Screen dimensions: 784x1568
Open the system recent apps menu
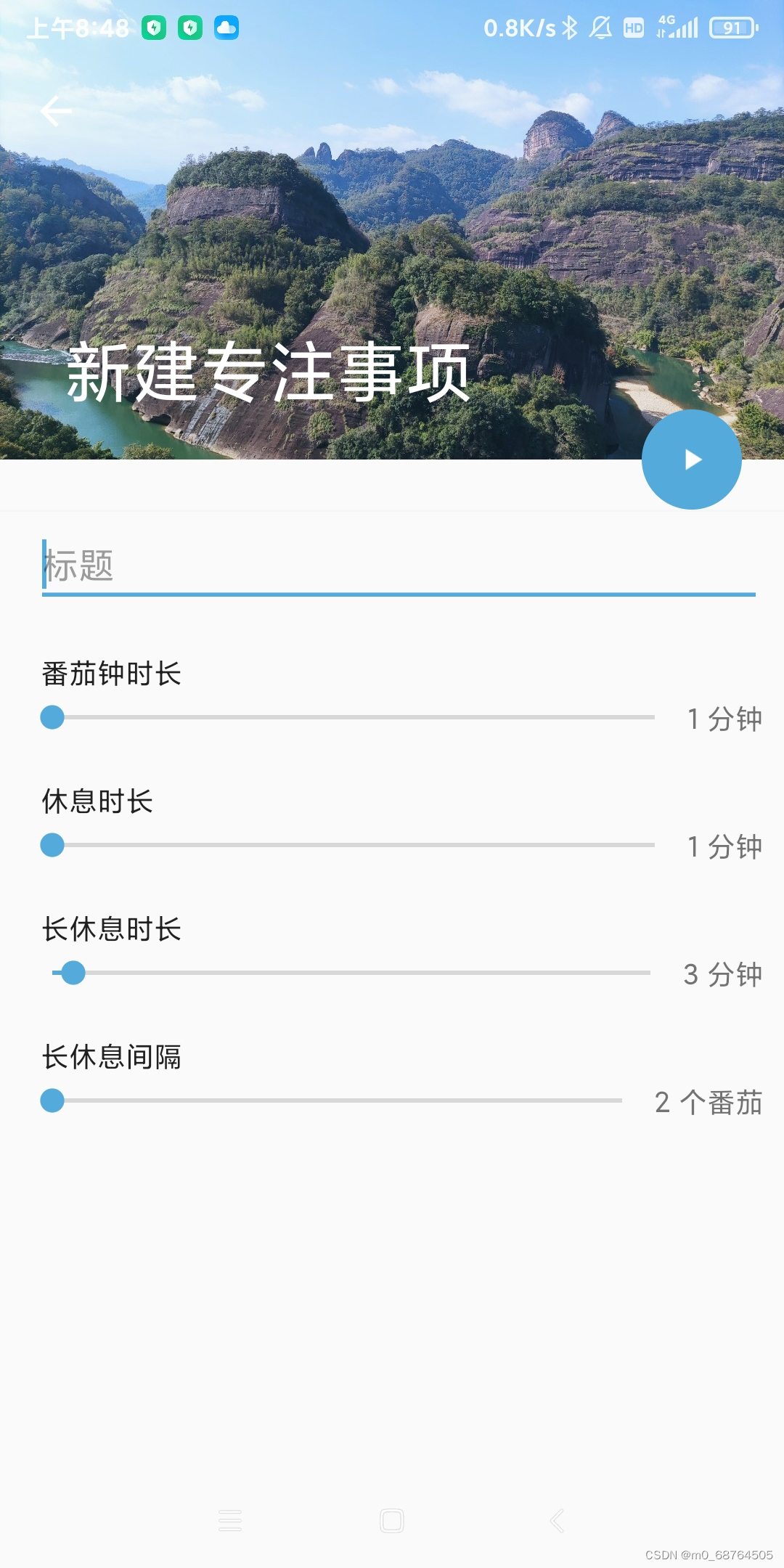(x=230, y=1520)
